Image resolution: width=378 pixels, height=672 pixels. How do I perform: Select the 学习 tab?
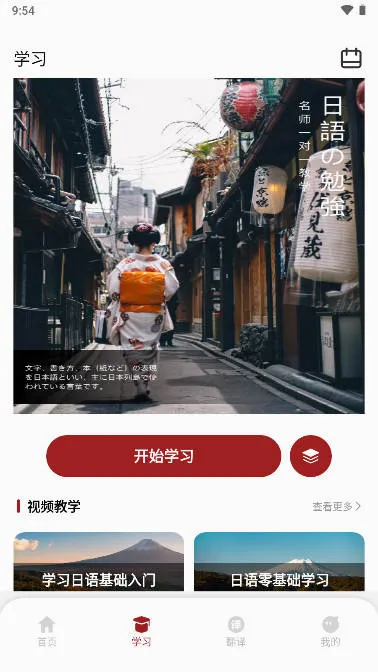141,631
